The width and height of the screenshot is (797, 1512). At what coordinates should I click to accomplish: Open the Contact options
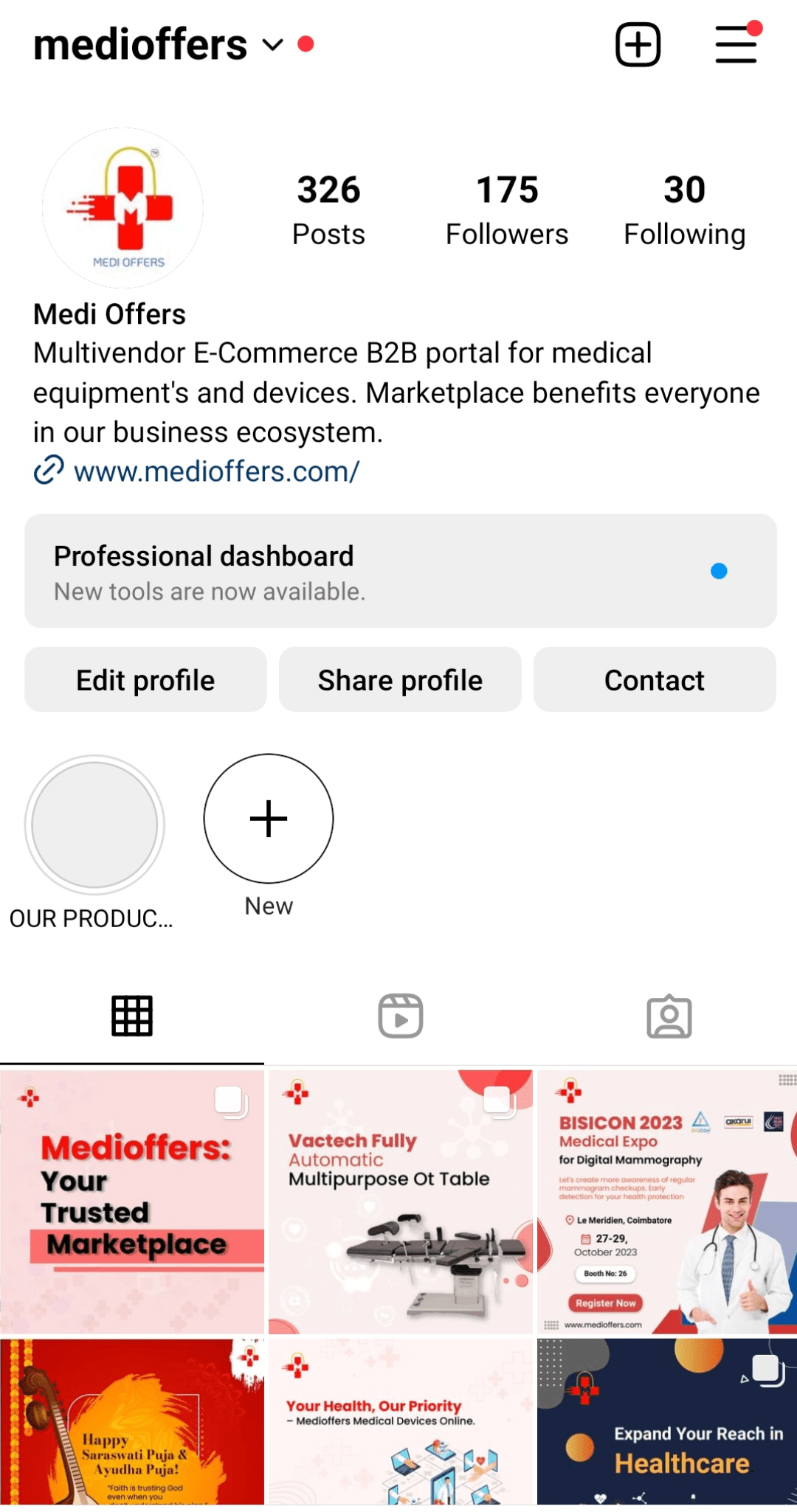655,680
